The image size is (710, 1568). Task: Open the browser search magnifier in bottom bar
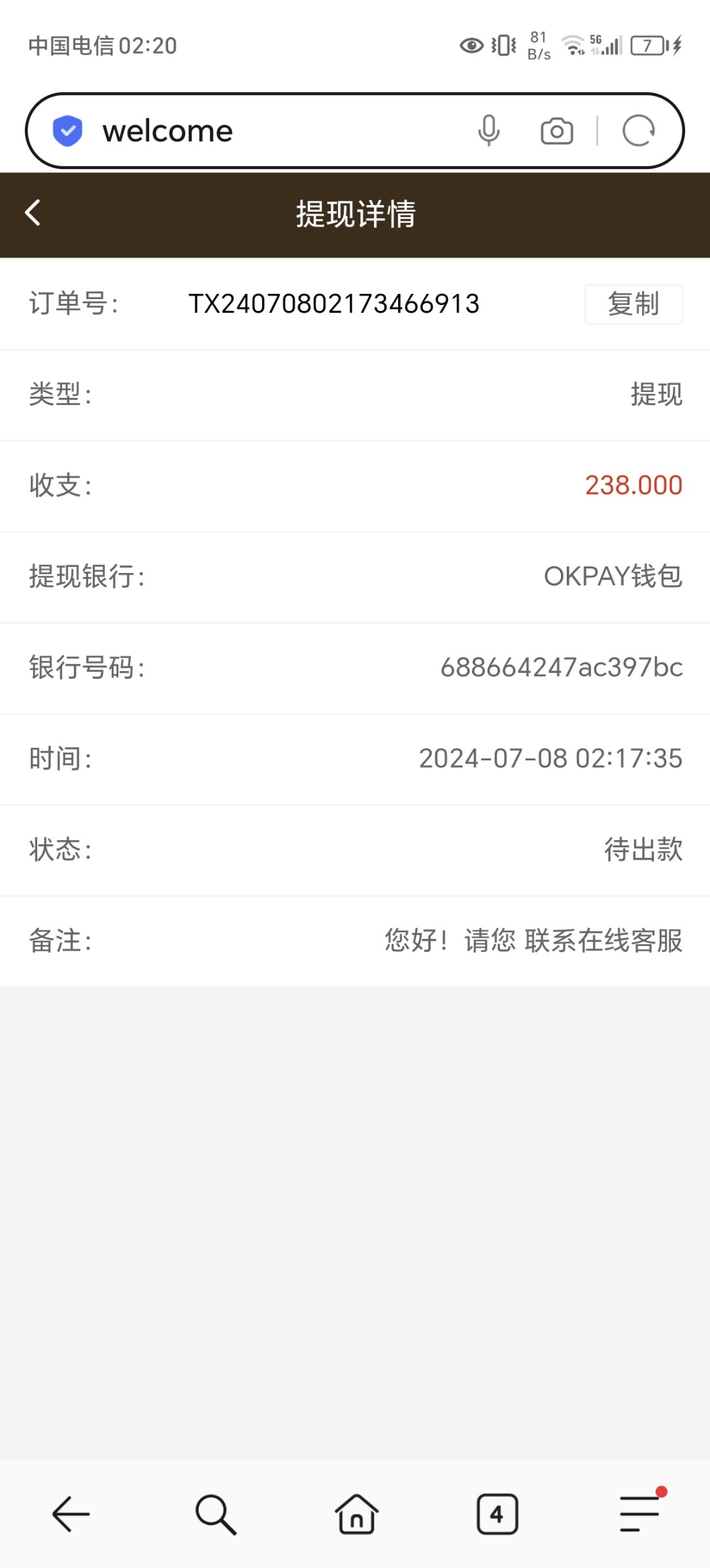(216, 1514)
